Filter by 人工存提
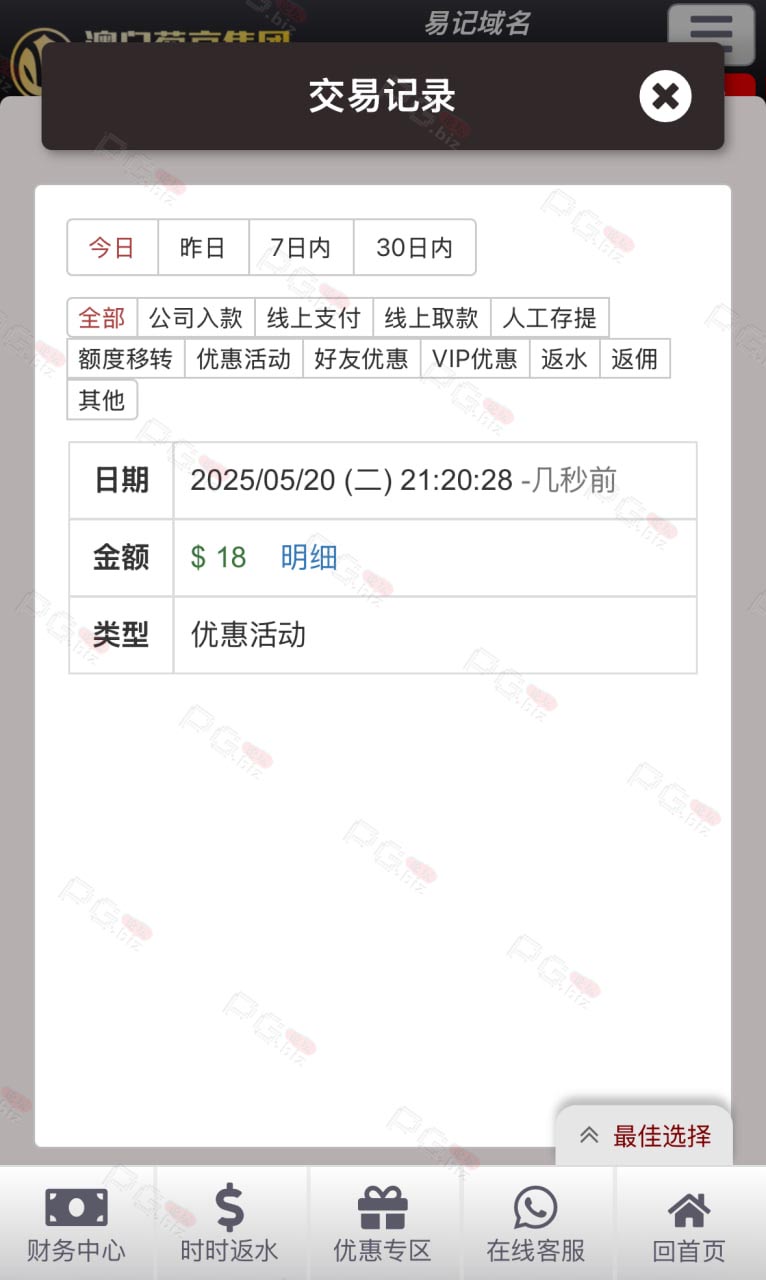The height and width of the screenshot is (1280, 766). coord(550,318)
